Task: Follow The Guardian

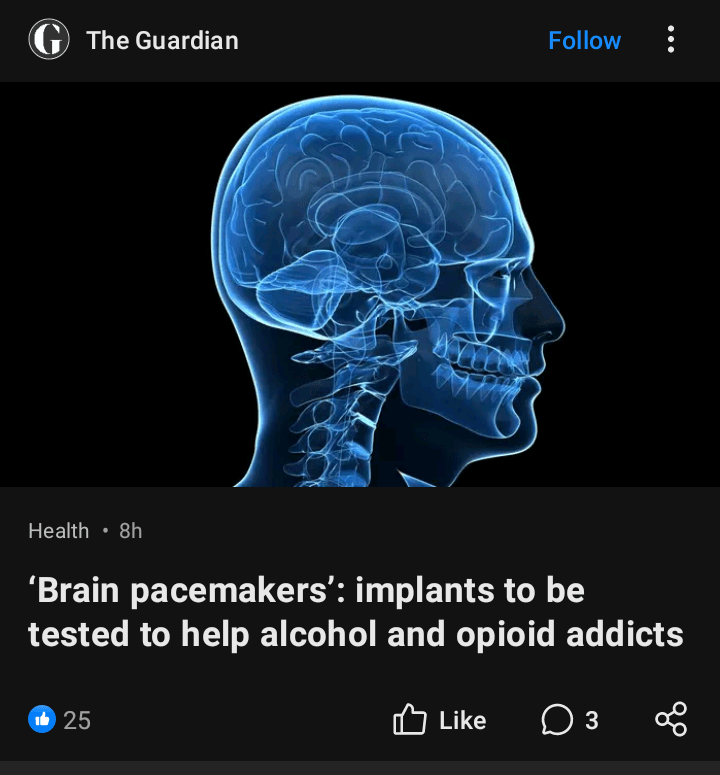Action: point(584,41)
